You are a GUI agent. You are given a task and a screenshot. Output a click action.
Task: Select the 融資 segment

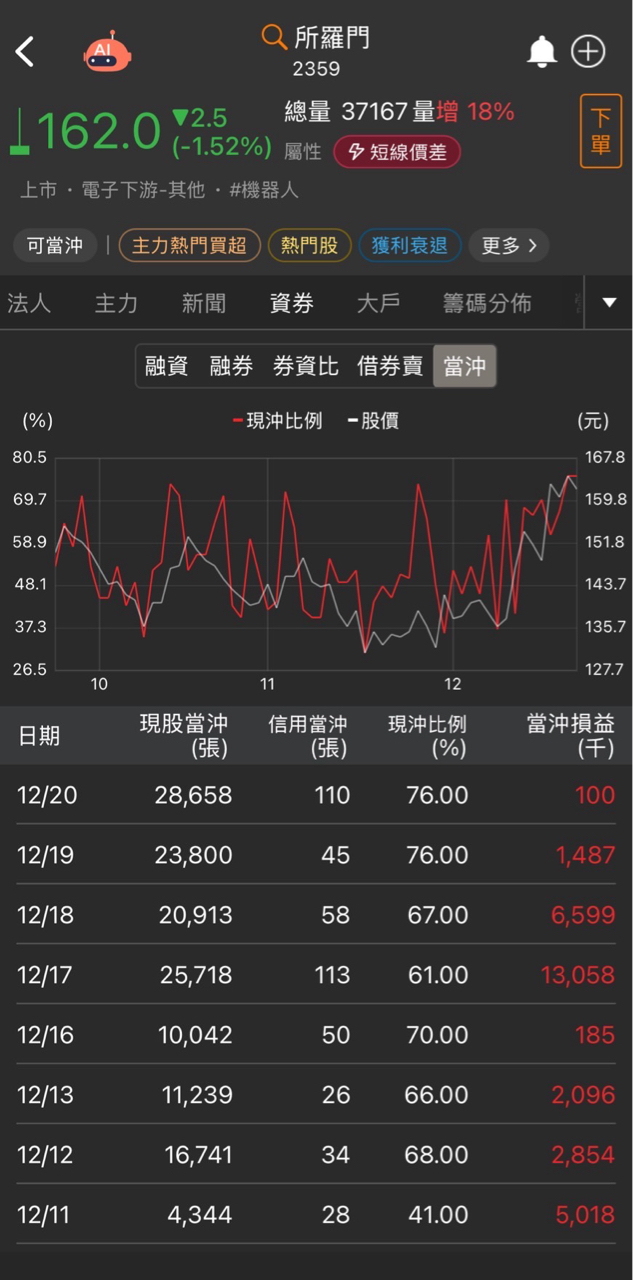pyautogui.click(x=166, y=366)
